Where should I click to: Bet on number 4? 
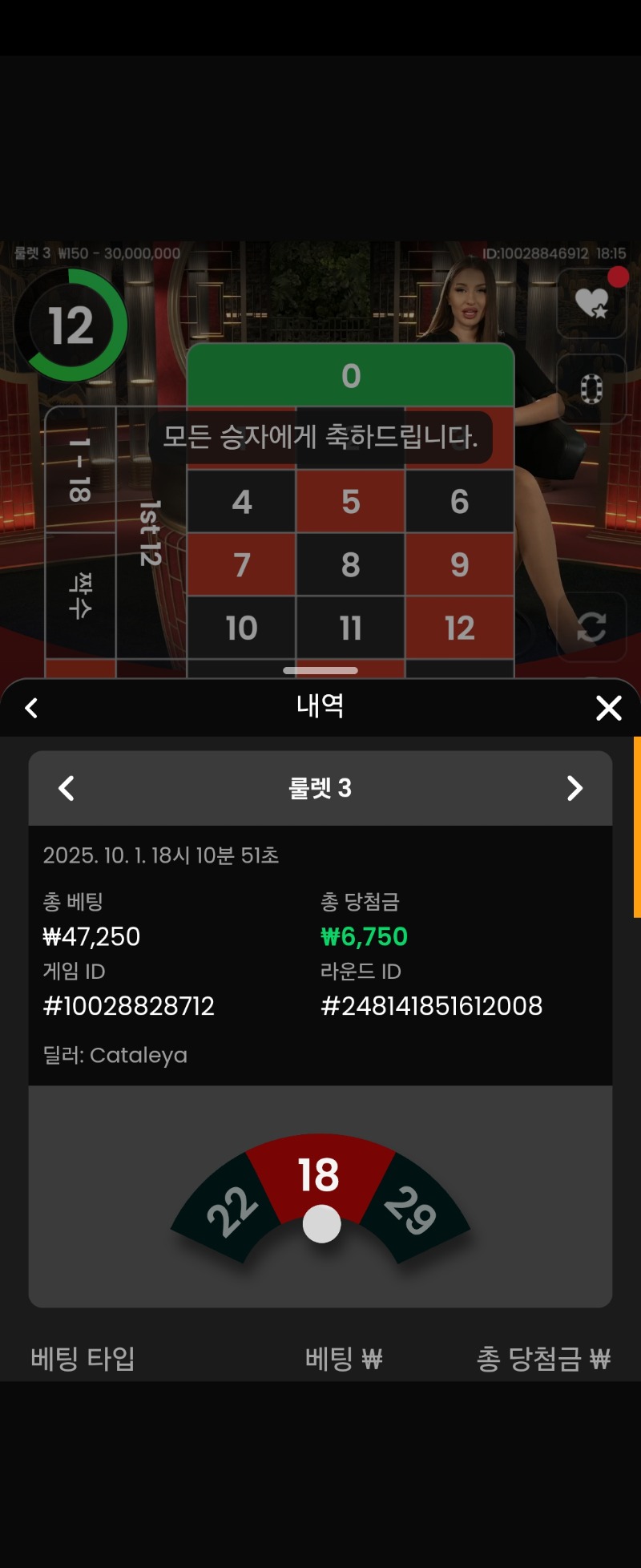241,502
